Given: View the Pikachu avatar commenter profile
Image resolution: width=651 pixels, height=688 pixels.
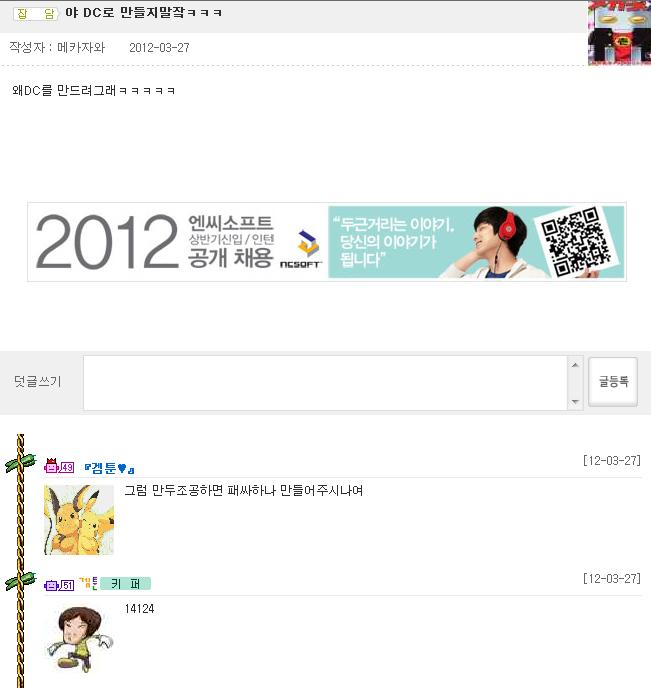Looking at the screenshot, I should 79,519.
